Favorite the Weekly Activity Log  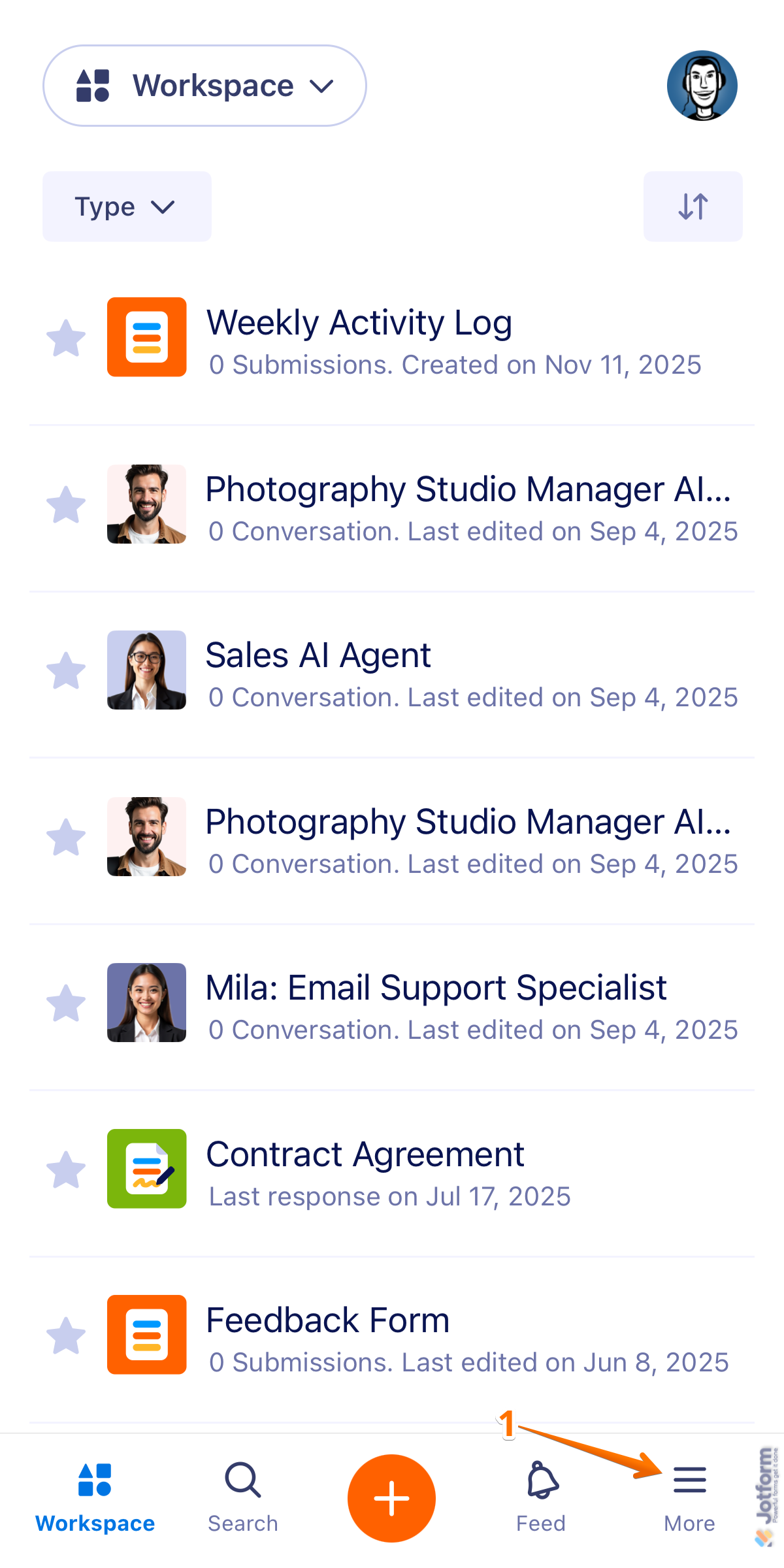click(65, 337)
